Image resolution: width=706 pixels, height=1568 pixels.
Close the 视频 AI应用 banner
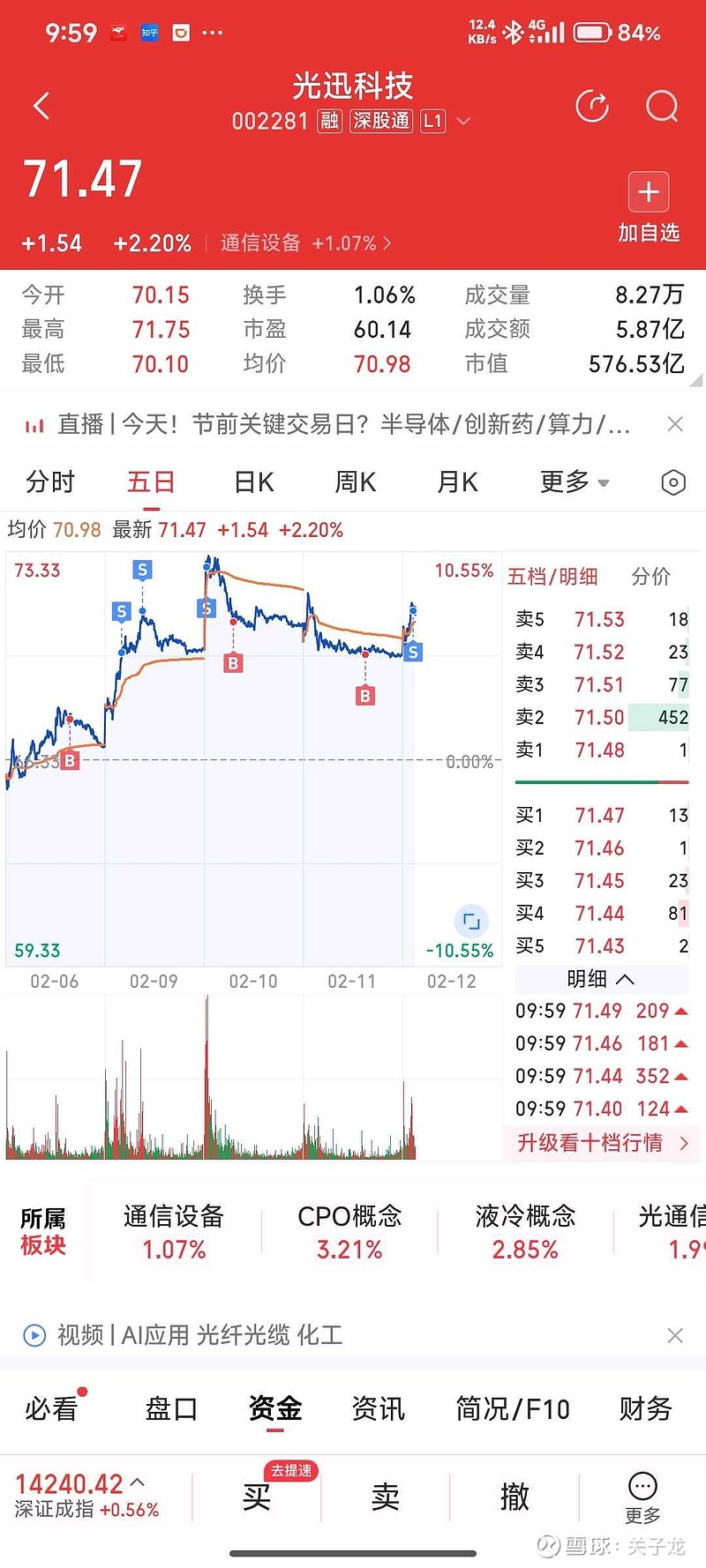(x=675, y=1335)
